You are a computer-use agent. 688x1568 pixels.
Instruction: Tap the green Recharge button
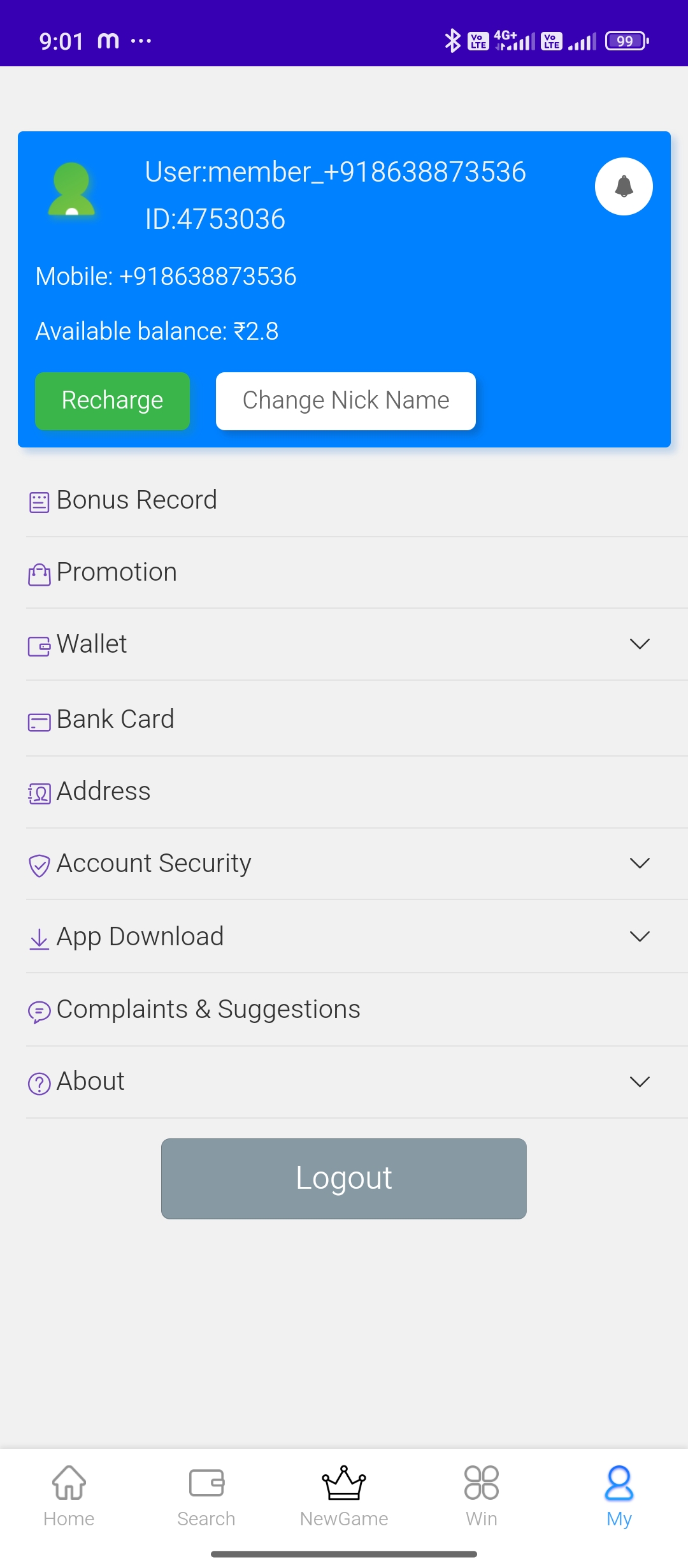[x=112, y=401]
